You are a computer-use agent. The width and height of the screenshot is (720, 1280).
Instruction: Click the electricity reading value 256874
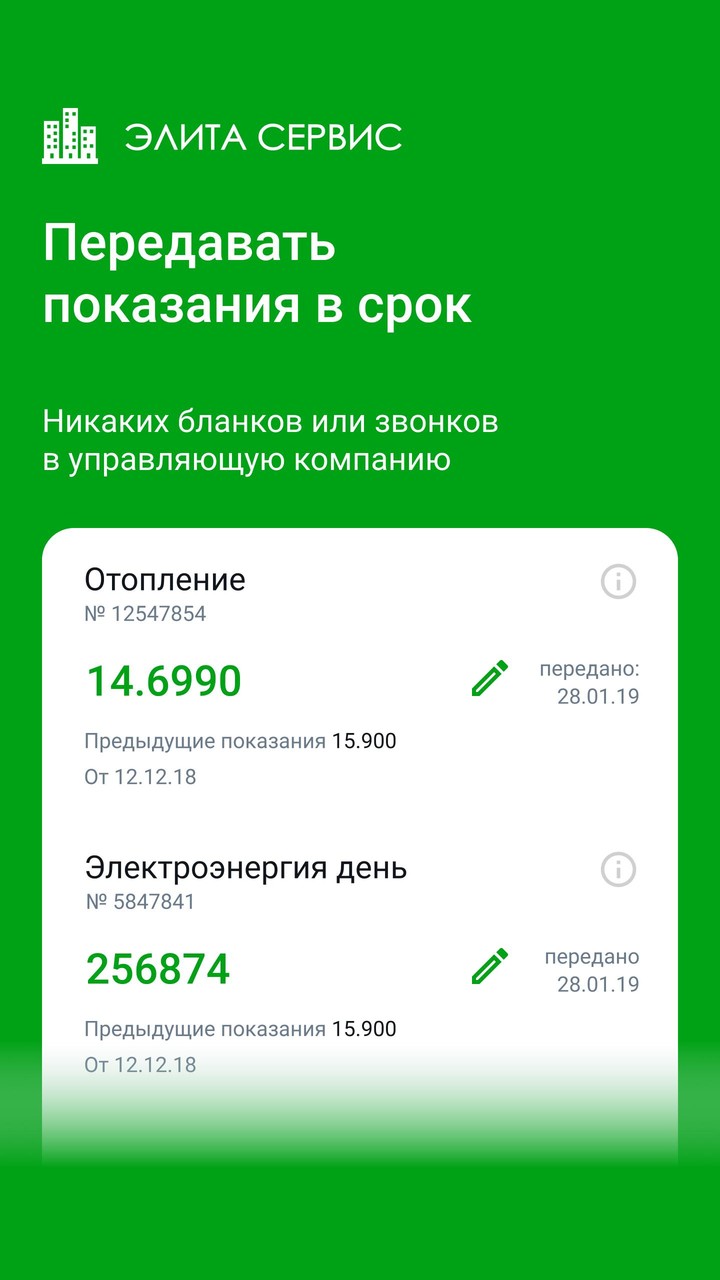pos(158,968)
